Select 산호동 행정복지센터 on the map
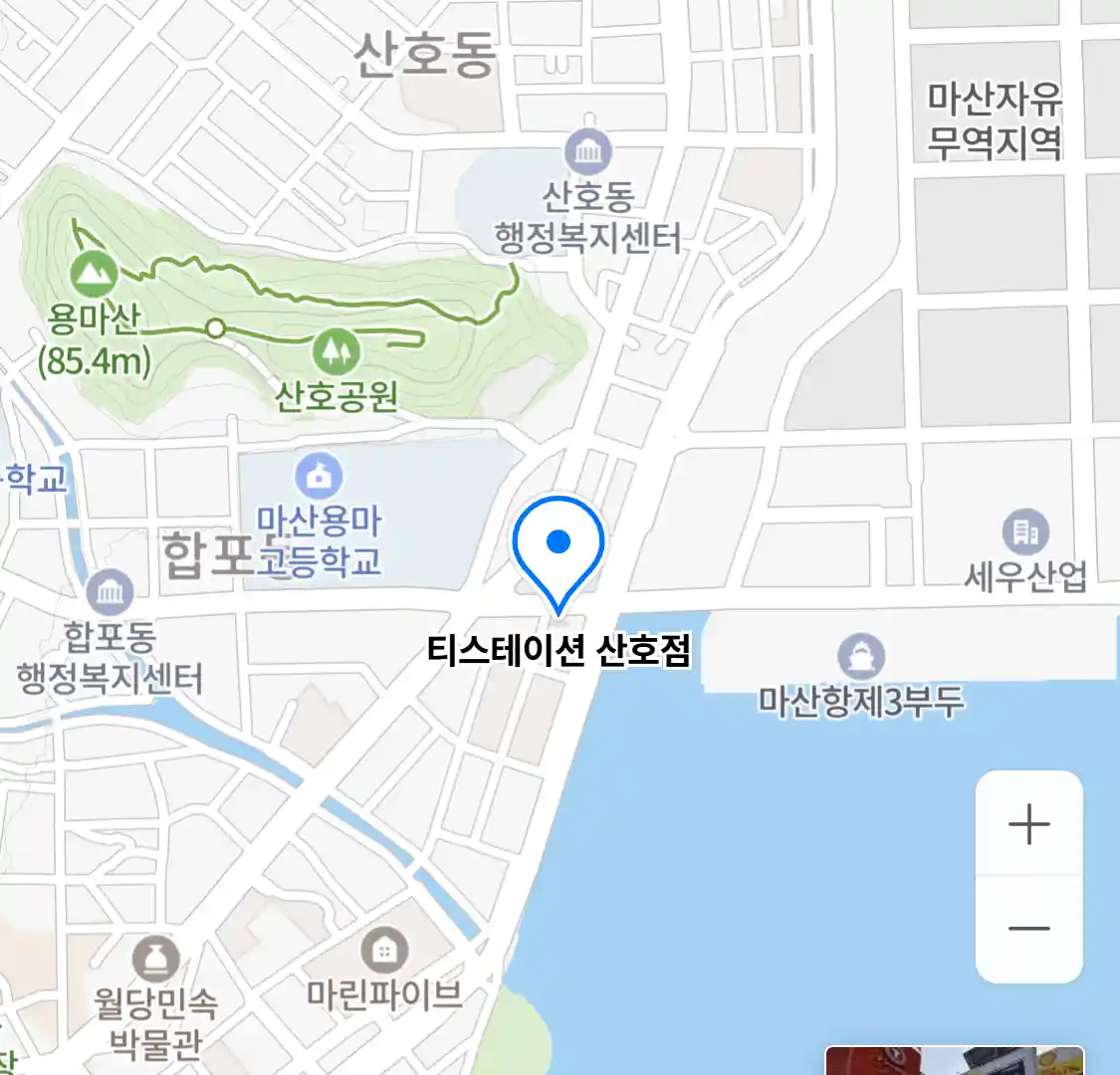The height and width of the screenshot is (1075, 1120). [588, 152]
